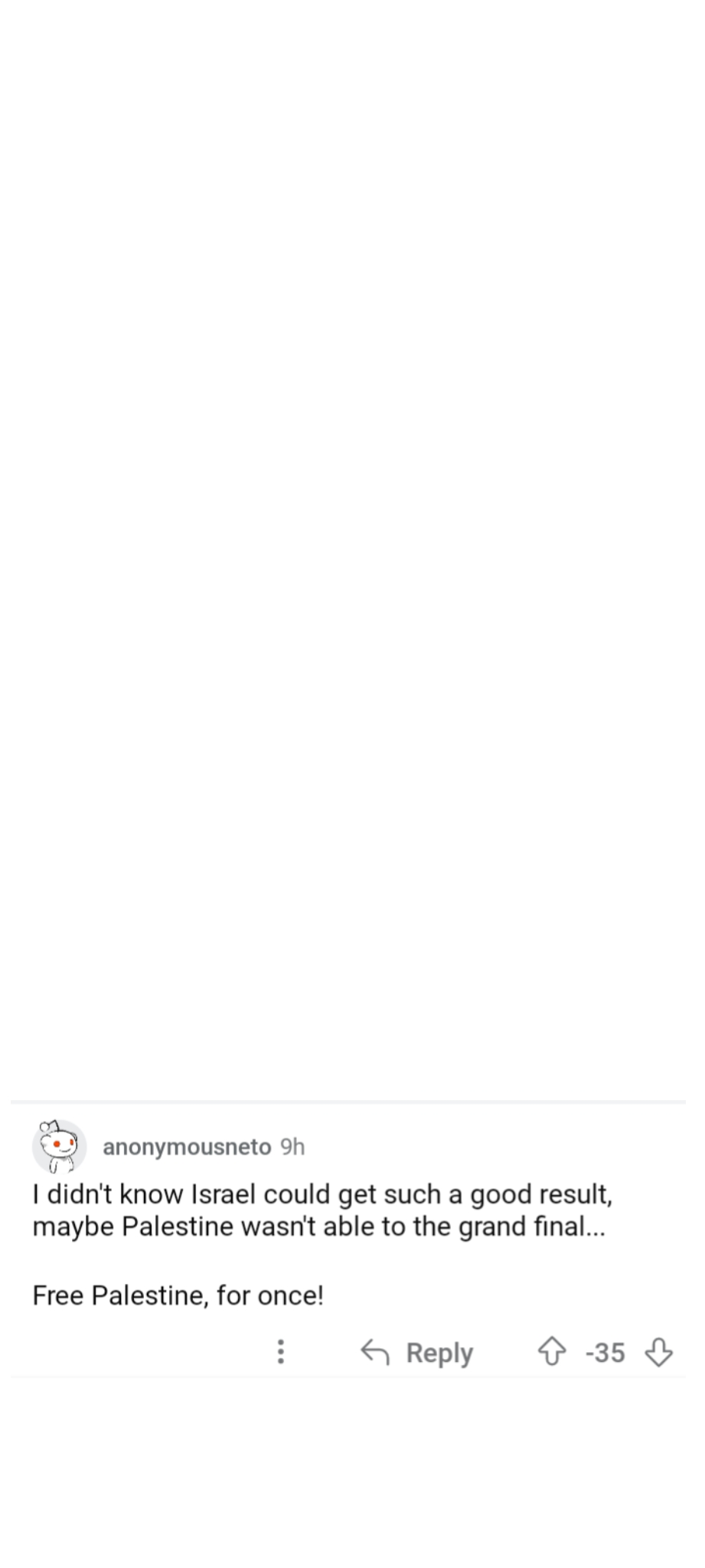Reply to anonymousneto's comment
Screen dimensions: 705x1568
click(x=417, y=1352)
